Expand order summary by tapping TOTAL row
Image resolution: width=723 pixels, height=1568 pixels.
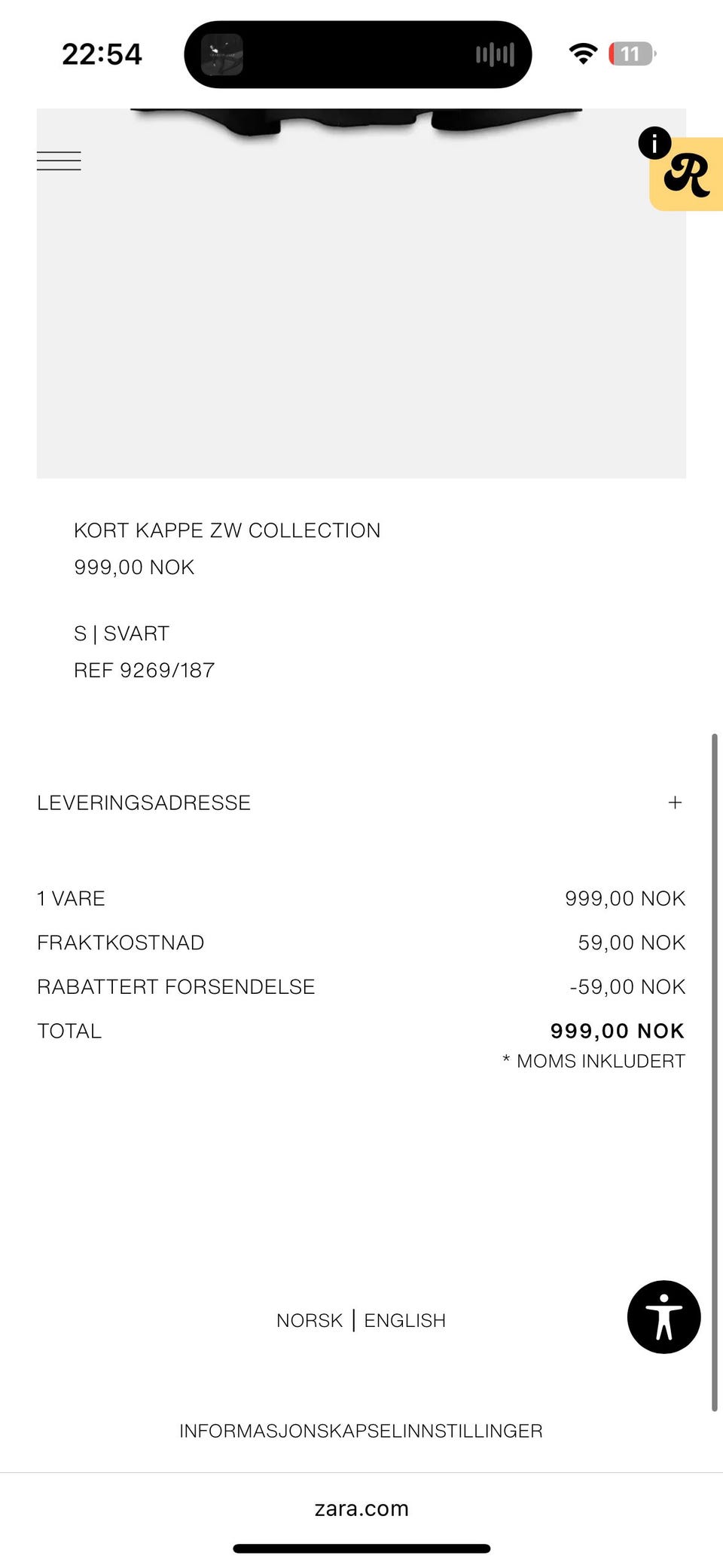[69, 1030]
